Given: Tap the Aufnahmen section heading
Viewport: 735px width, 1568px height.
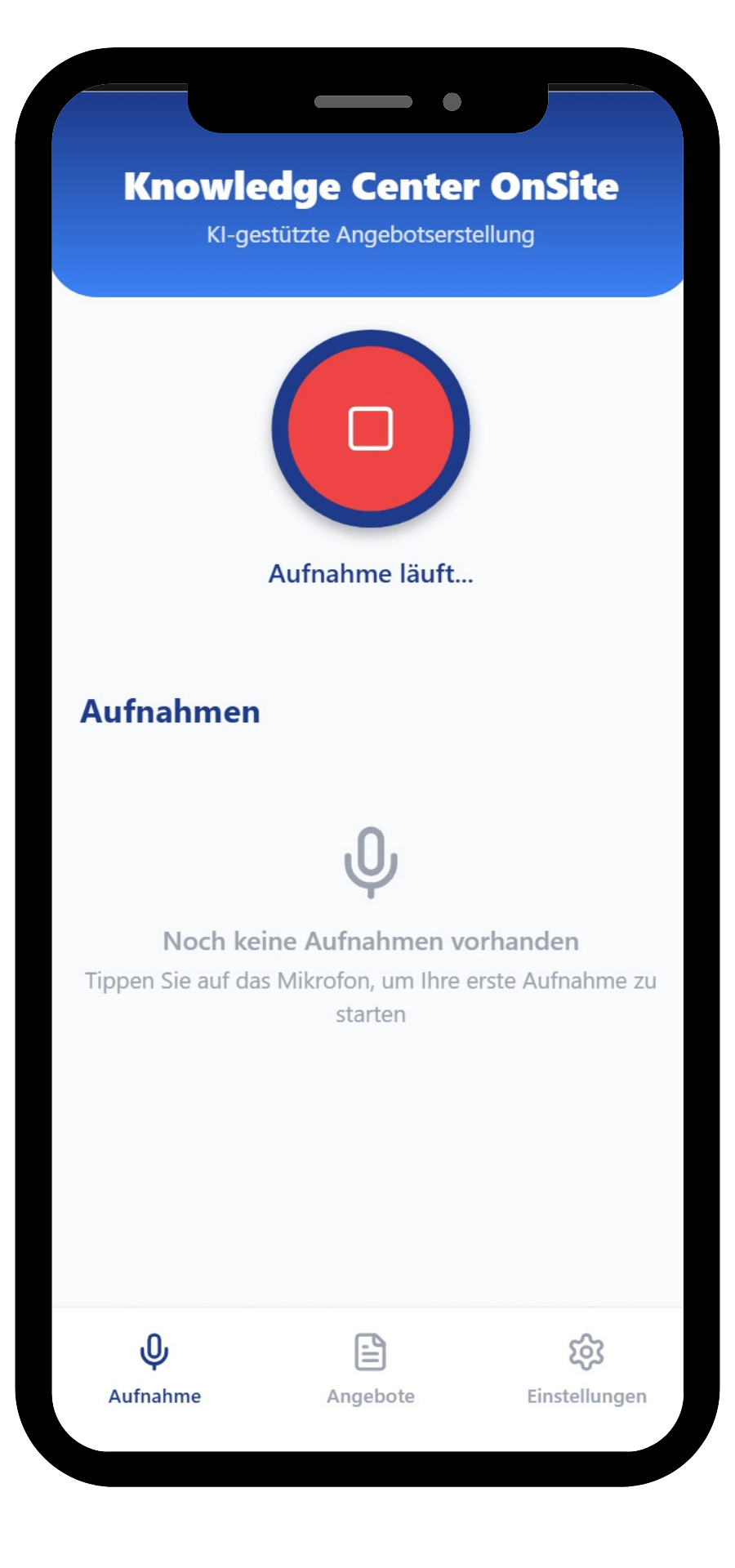Looking at the screenshot, I should (x=169, y=710).
